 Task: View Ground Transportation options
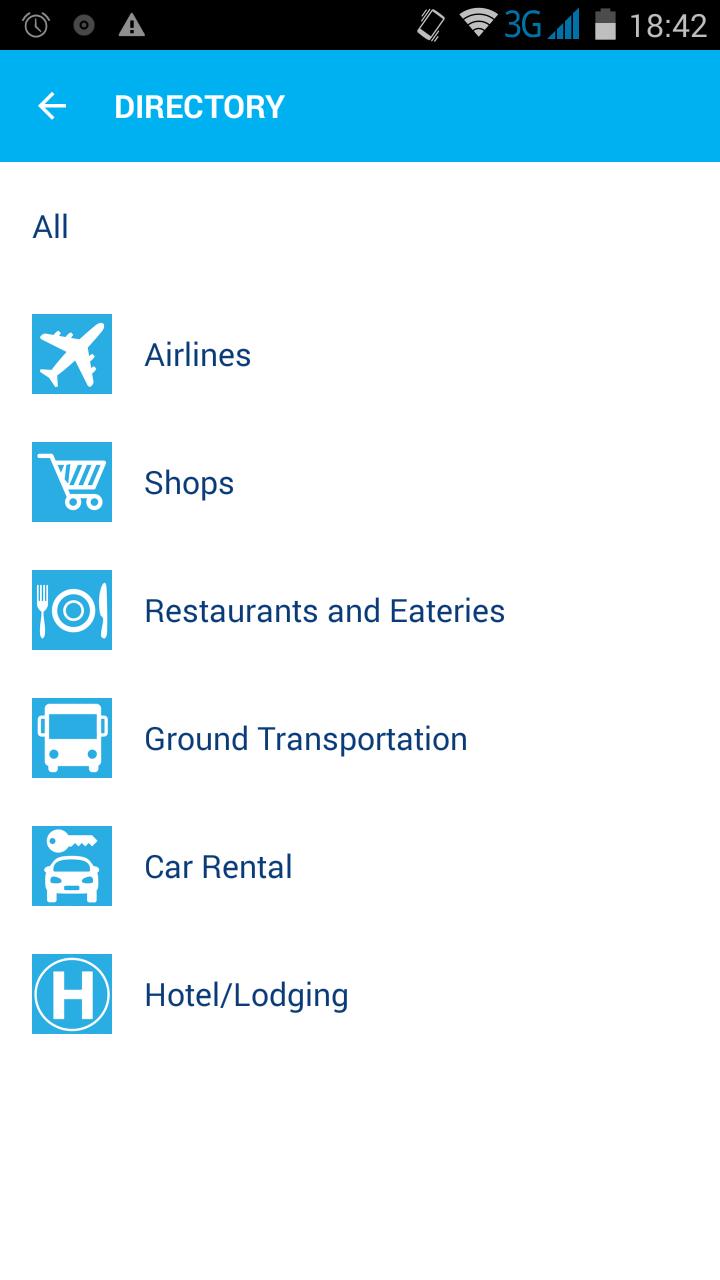click(x=360, y=738)
